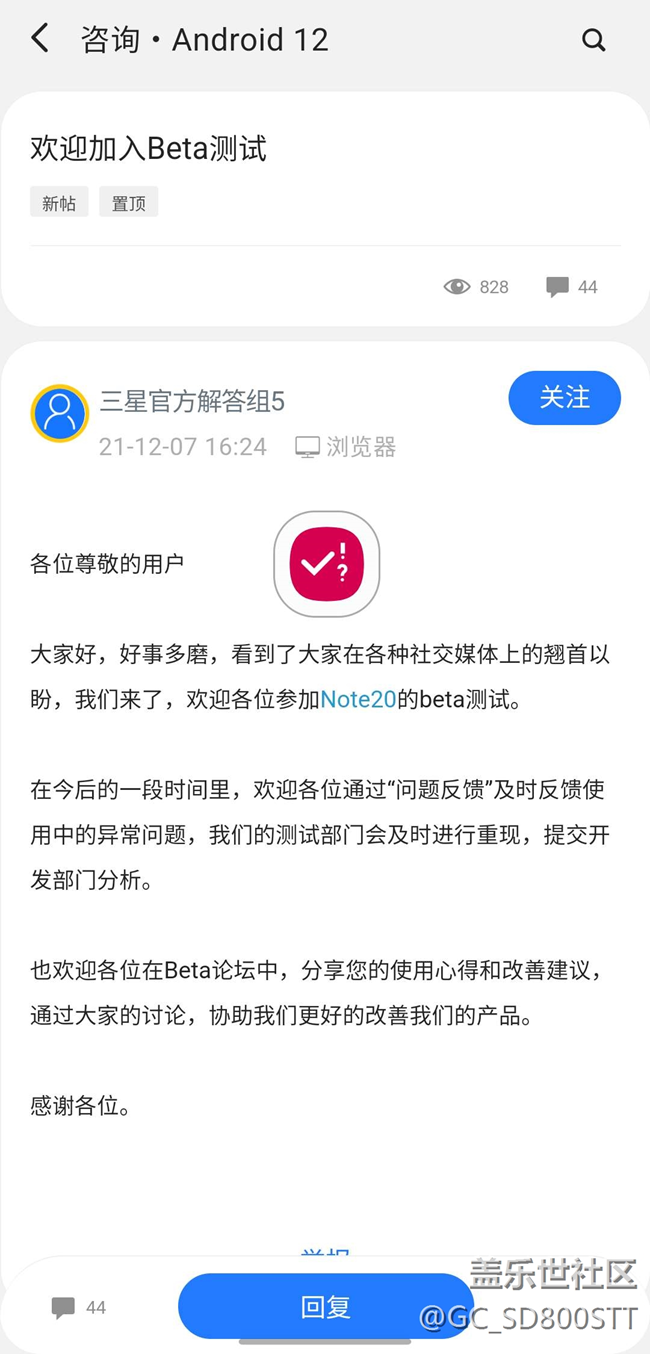Viewport: 650px width, 1354px height.
Task: Go back using the top-left arrow
Action: pyautogui.click(x=39, y=39)
